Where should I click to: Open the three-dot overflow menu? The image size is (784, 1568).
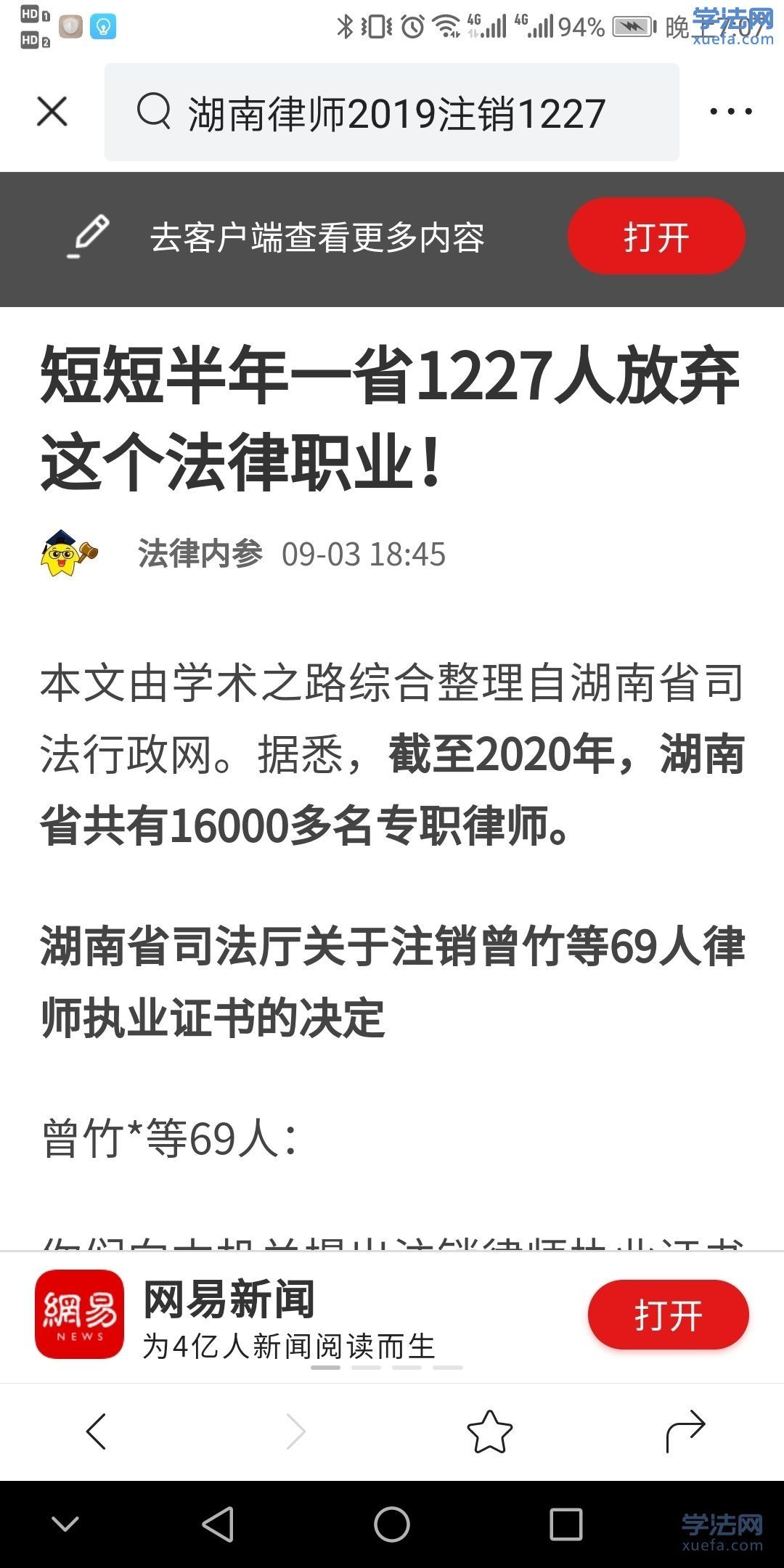pos(730,112)
